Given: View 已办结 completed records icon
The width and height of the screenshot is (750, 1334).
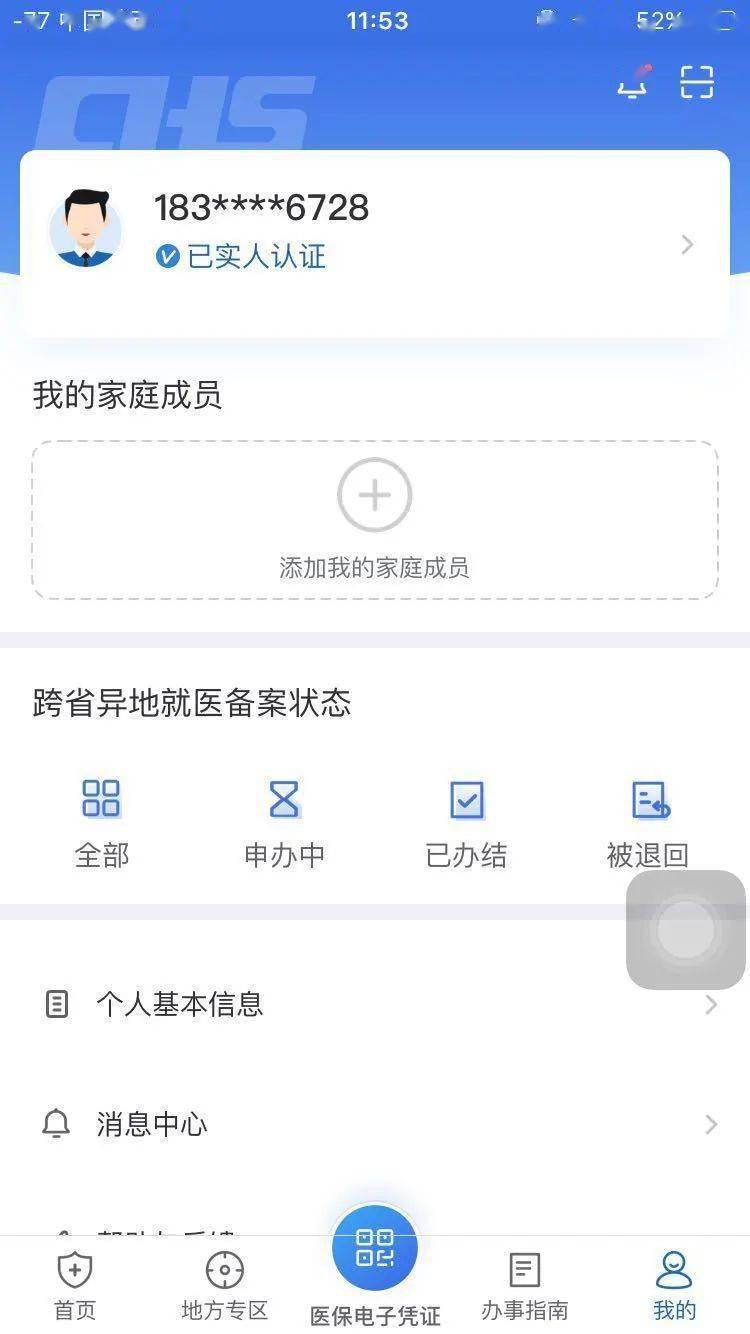Looking at the screenshot, I should click(x=466, y=799).
